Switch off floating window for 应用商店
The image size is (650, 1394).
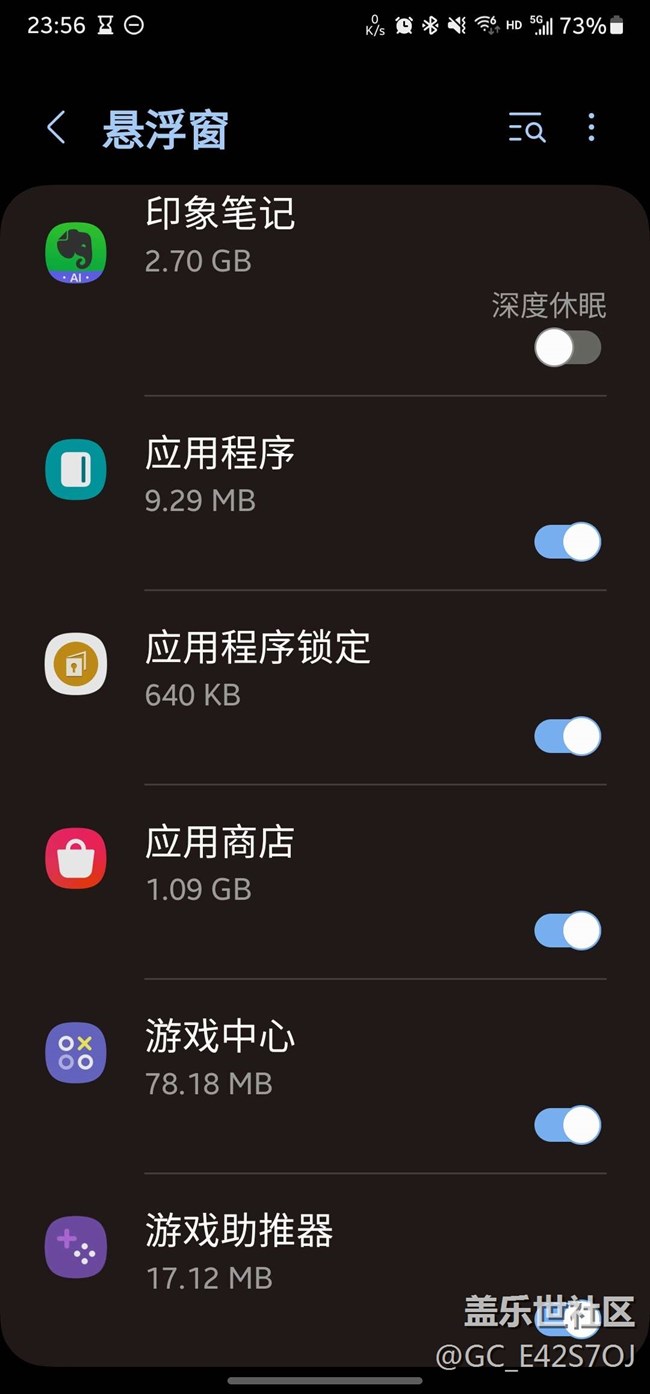[567, 931]
